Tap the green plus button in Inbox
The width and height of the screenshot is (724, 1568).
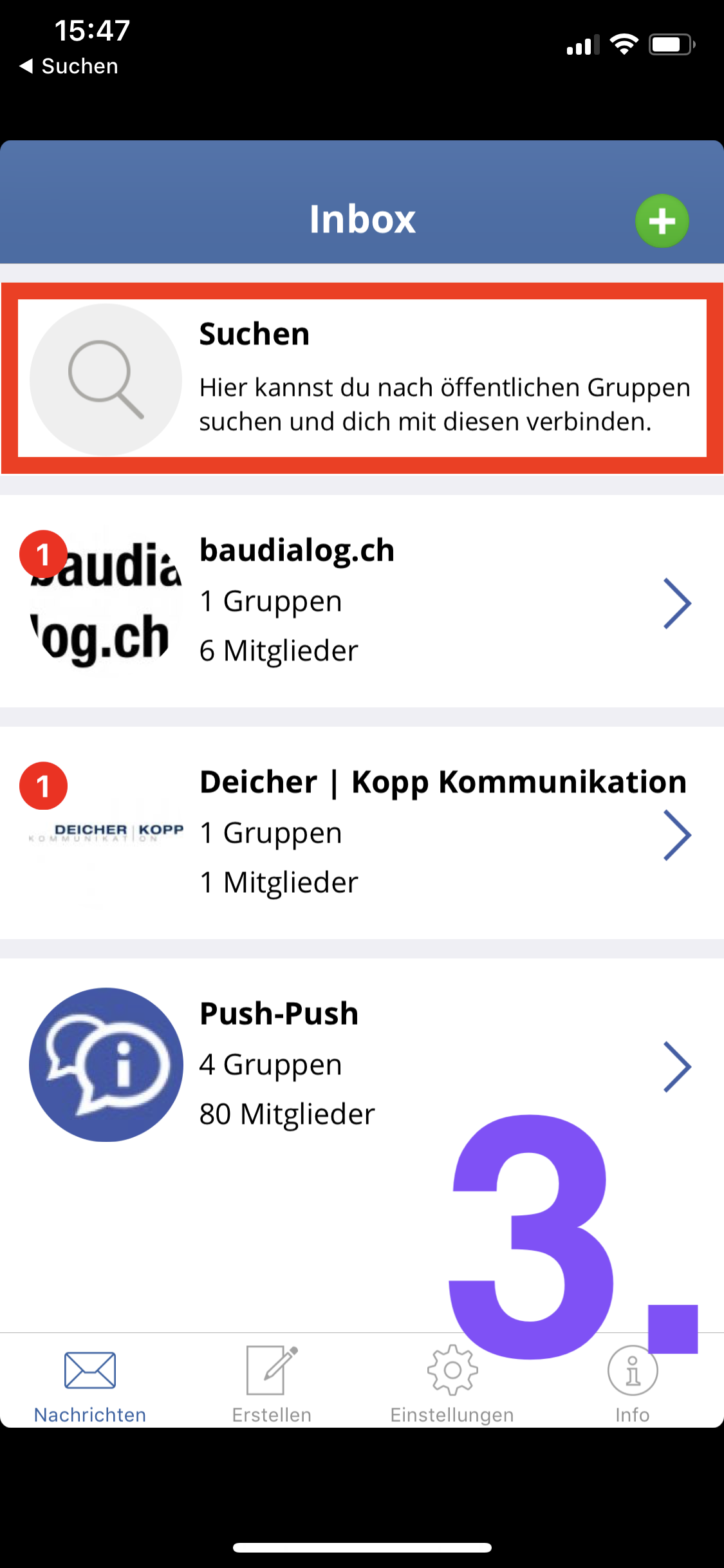tap(662, 221)
